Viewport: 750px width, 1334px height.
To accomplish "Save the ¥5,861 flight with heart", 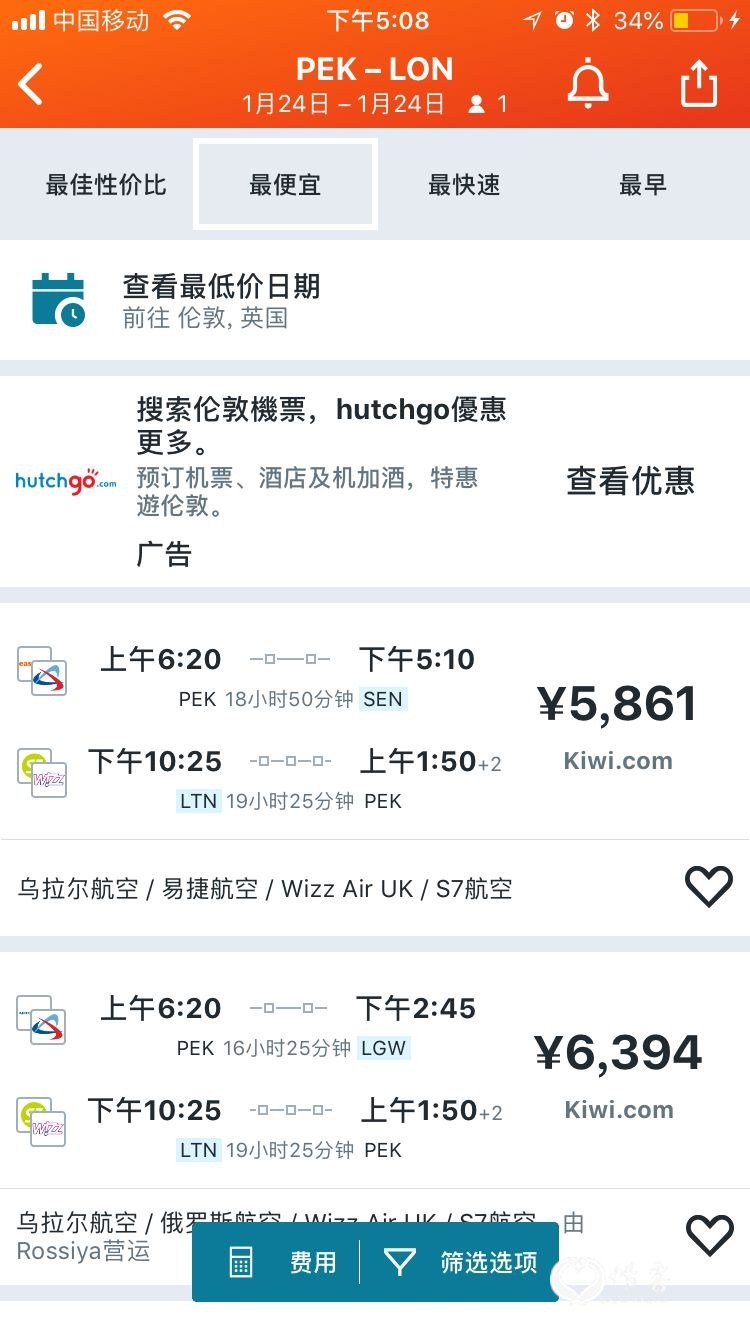I will 708,886.
